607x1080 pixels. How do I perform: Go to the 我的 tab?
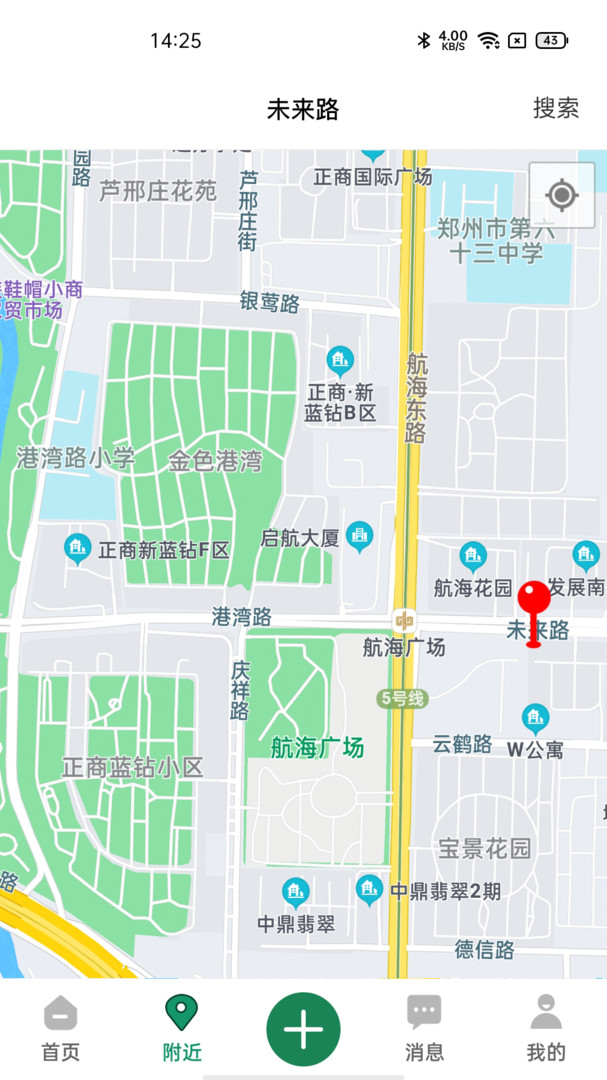pyautogui.click(x=546, y=1028)
